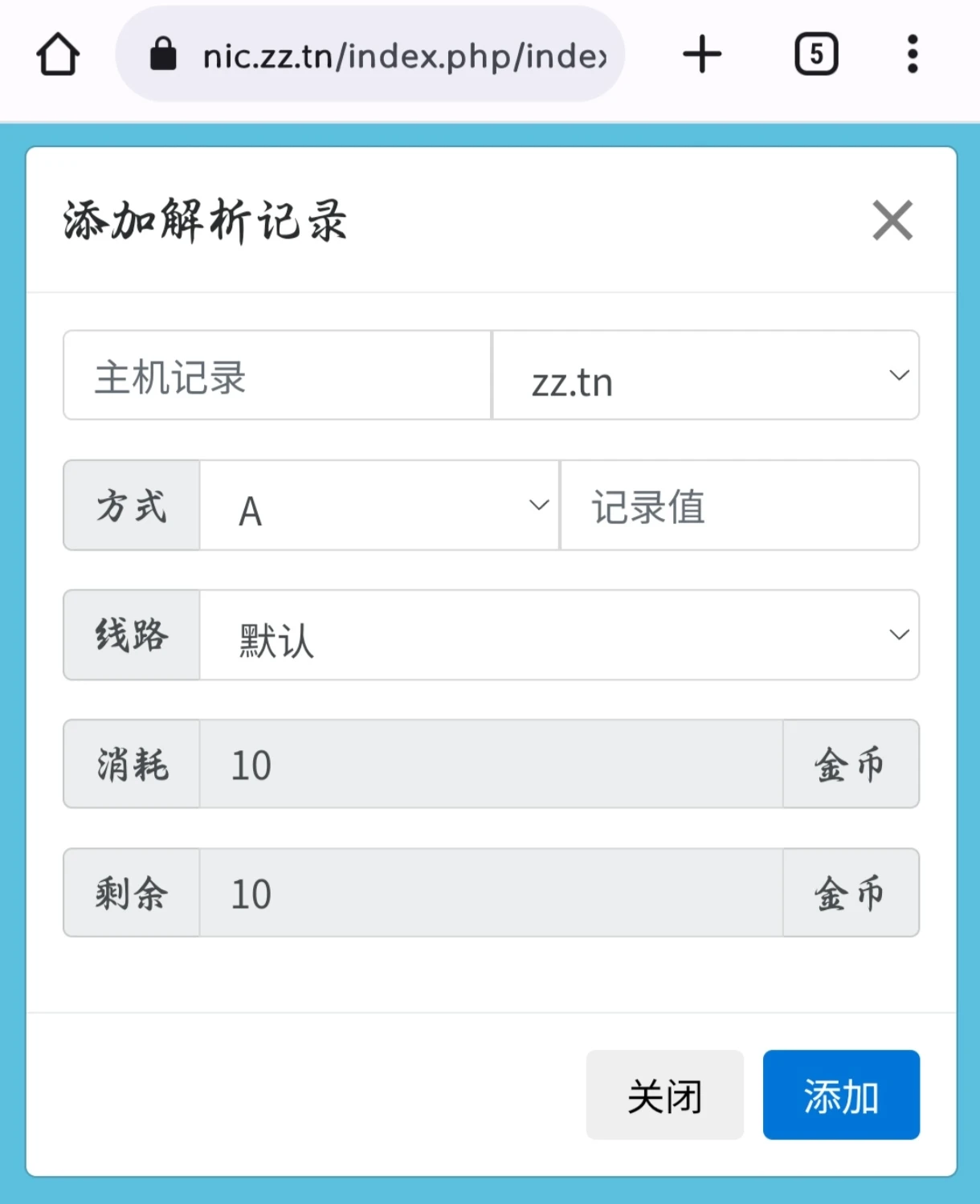Tap the 记录值 record value field
Image resolution: width=980 pixels, height=1204 pixels.
739,506
